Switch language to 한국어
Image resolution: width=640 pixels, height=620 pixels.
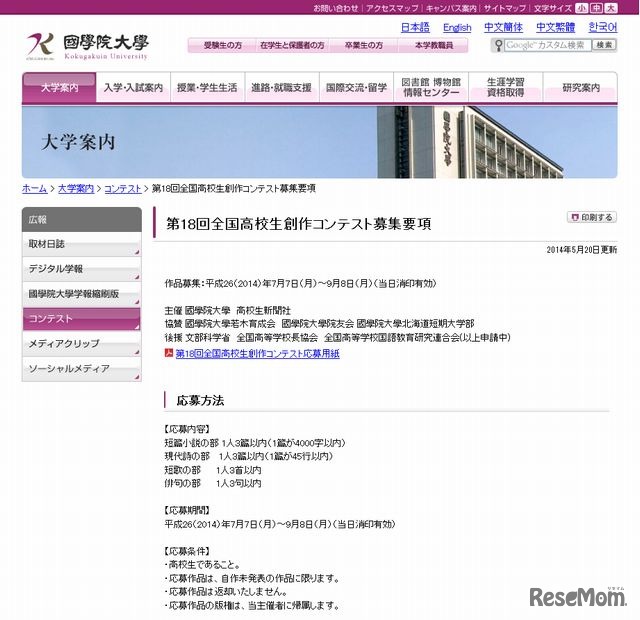[x=603, y=28]
